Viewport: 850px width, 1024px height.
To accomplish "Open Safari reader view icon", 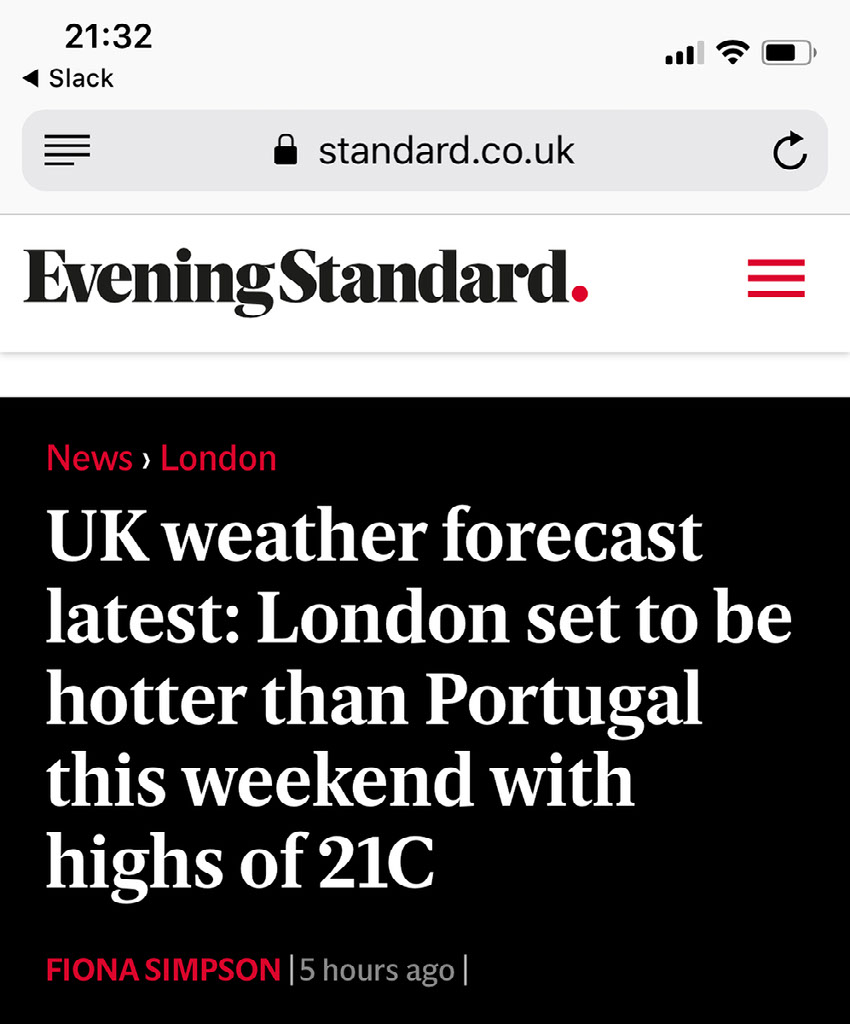I will pos(67,151).
